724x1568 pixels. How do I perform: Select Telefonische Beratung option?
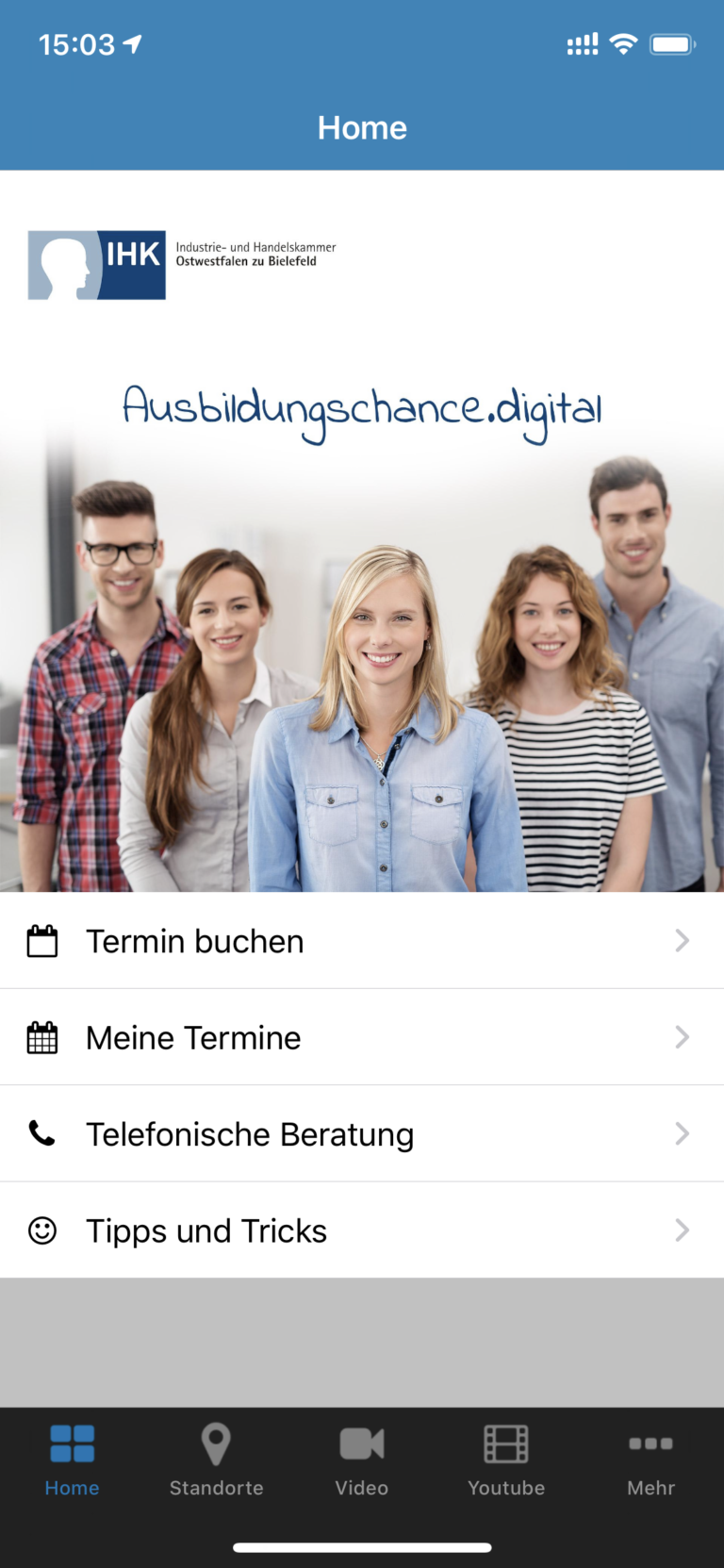coord(362,1133)
